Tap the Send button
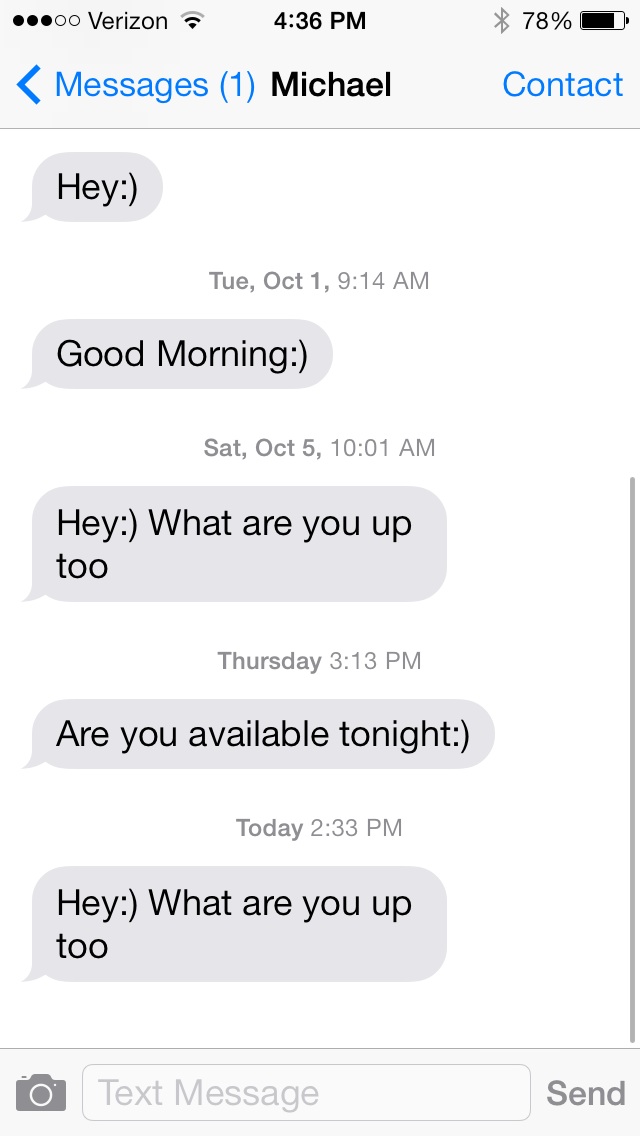 585,1093
